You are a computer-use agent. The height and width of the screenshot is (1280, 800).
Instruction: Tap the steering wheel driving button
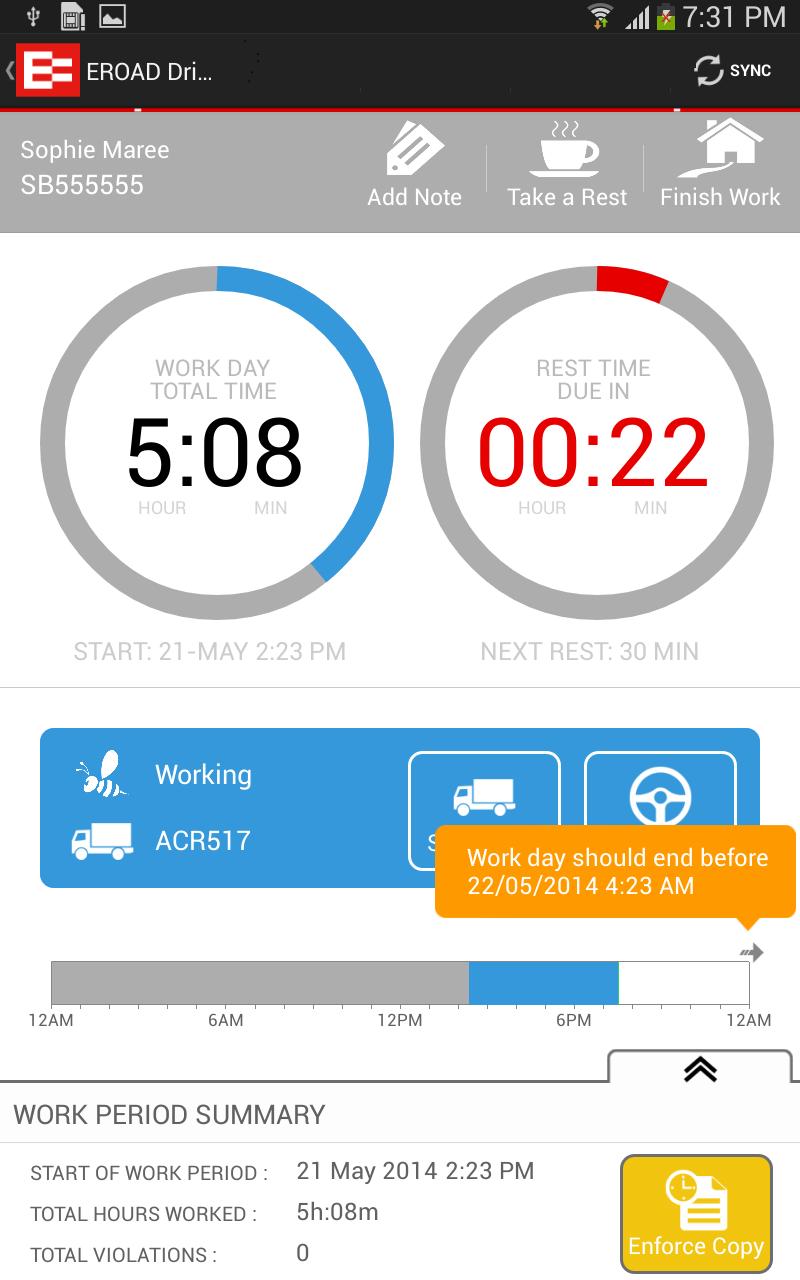(x=660, y=790)
